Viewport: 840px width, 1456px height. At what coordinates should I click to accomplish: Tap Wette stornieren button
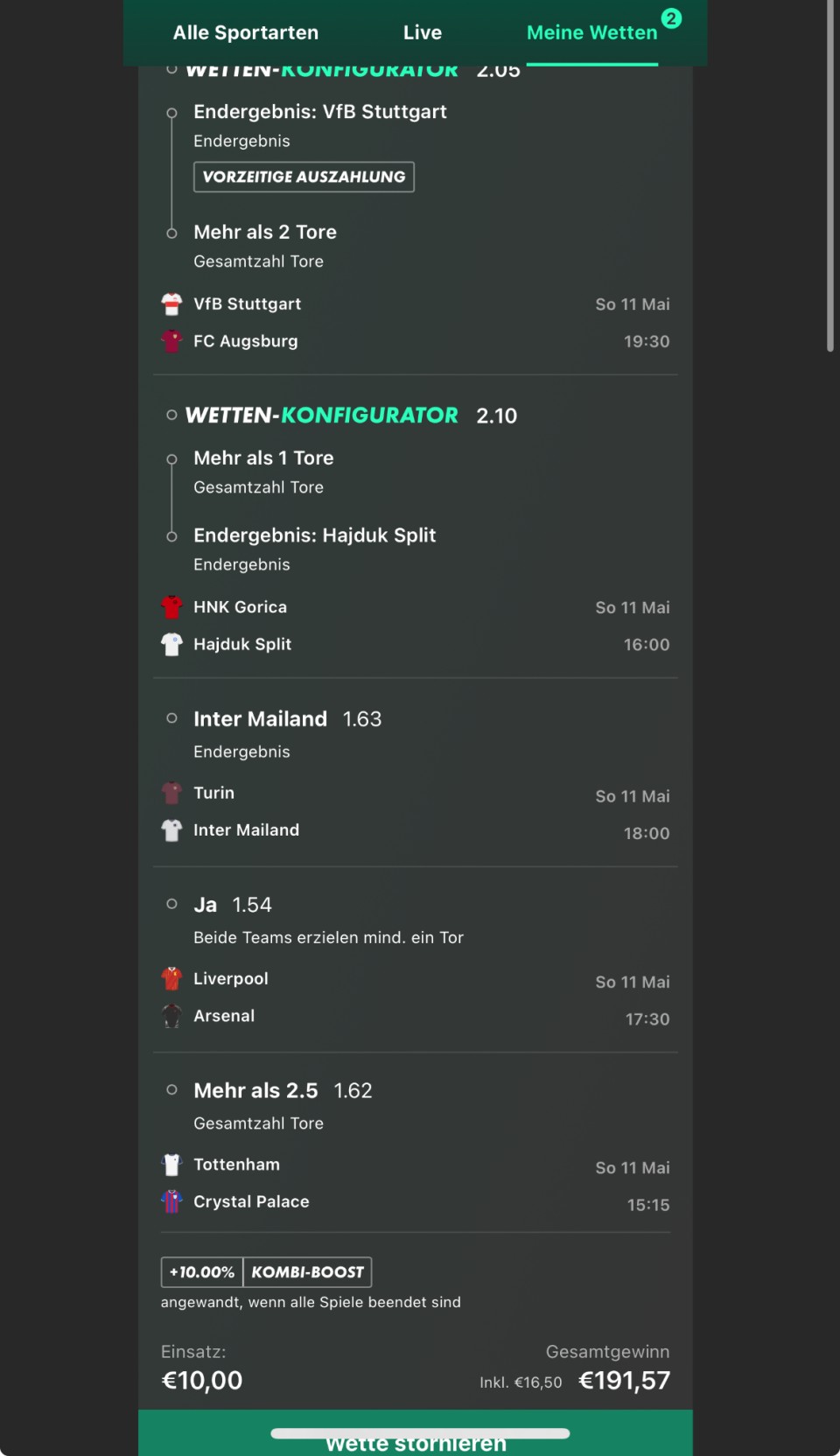pos(416,1433)
